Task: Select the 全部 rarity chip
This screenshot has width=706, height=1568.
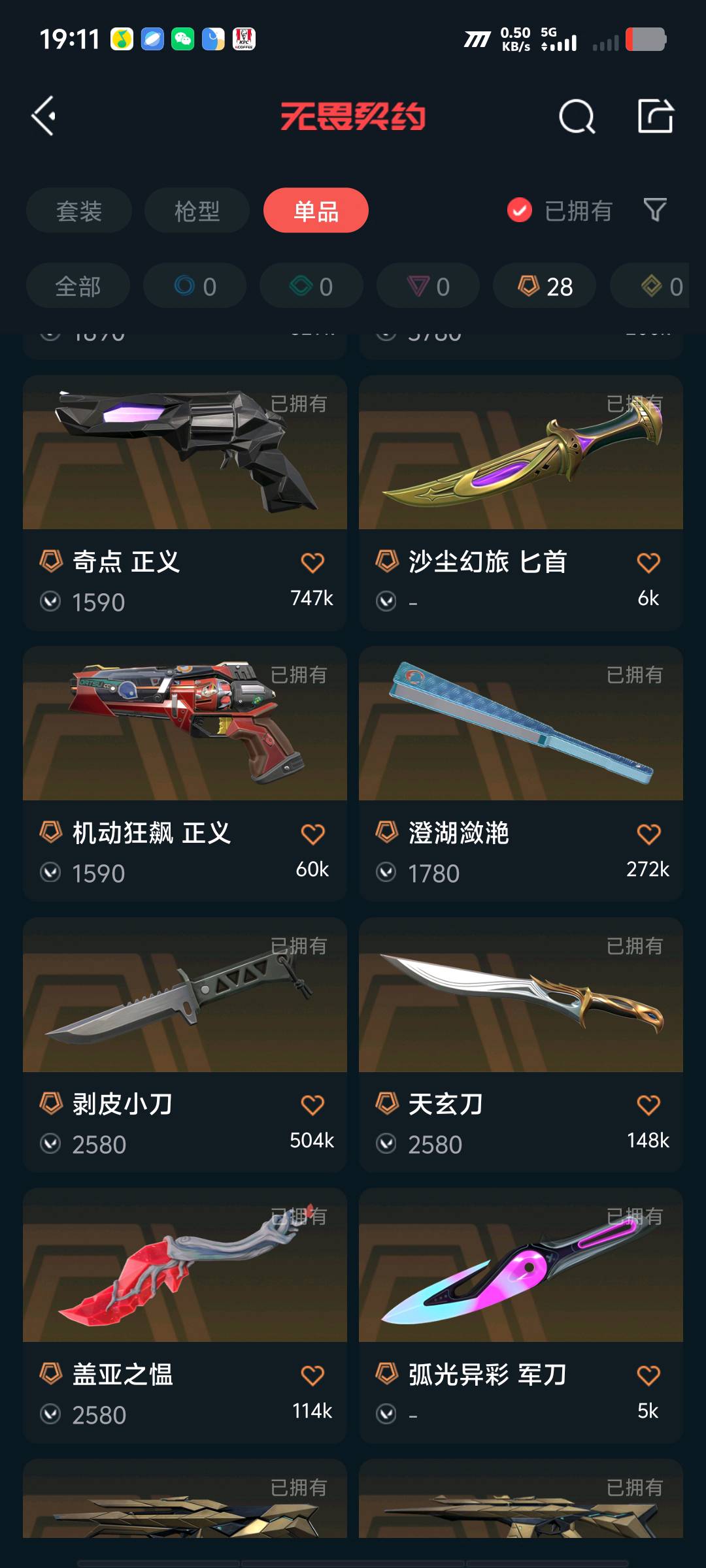Action: tap(78, 286)
